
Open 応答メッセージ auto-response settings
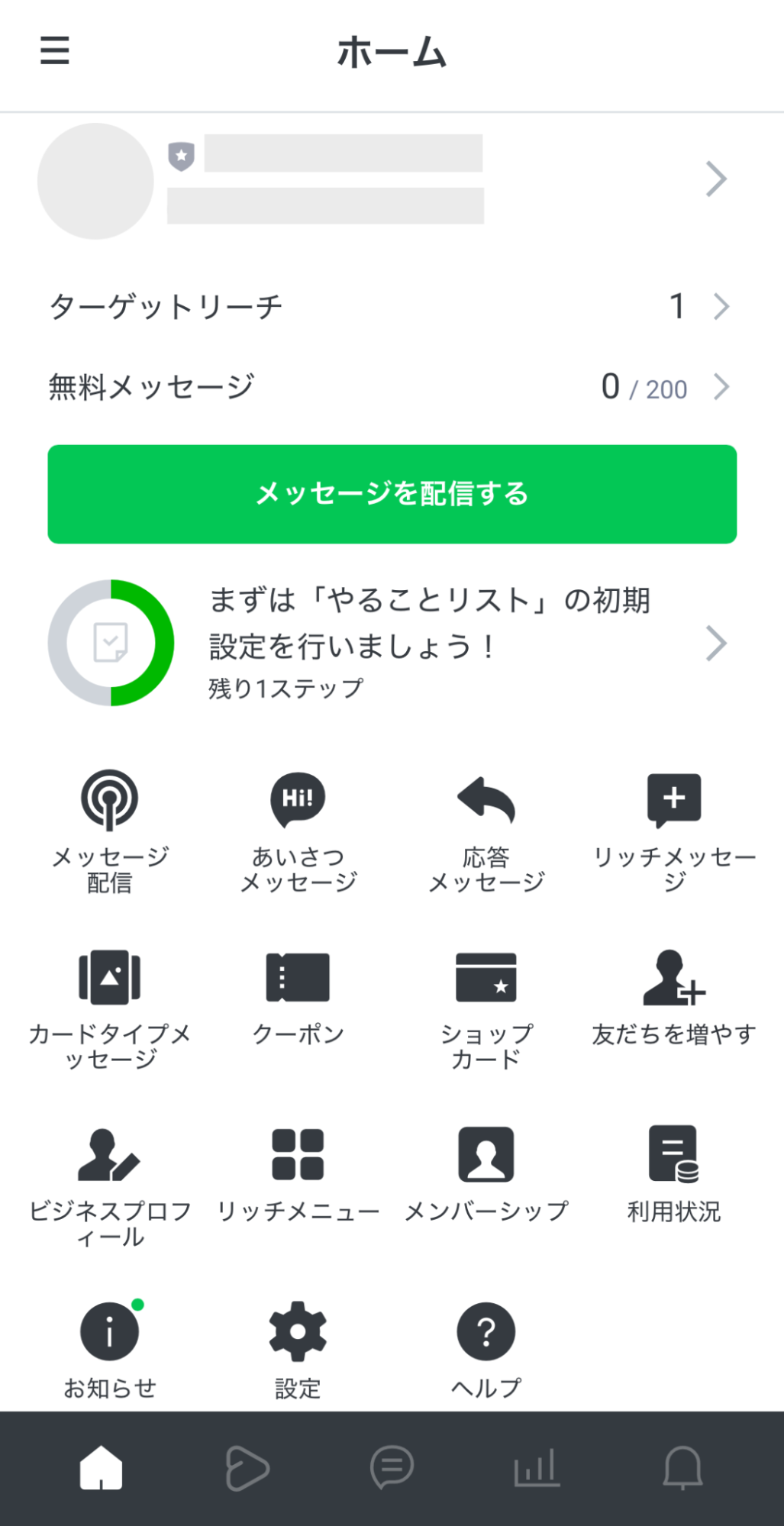pyautogui.click(x=486, y=832)
